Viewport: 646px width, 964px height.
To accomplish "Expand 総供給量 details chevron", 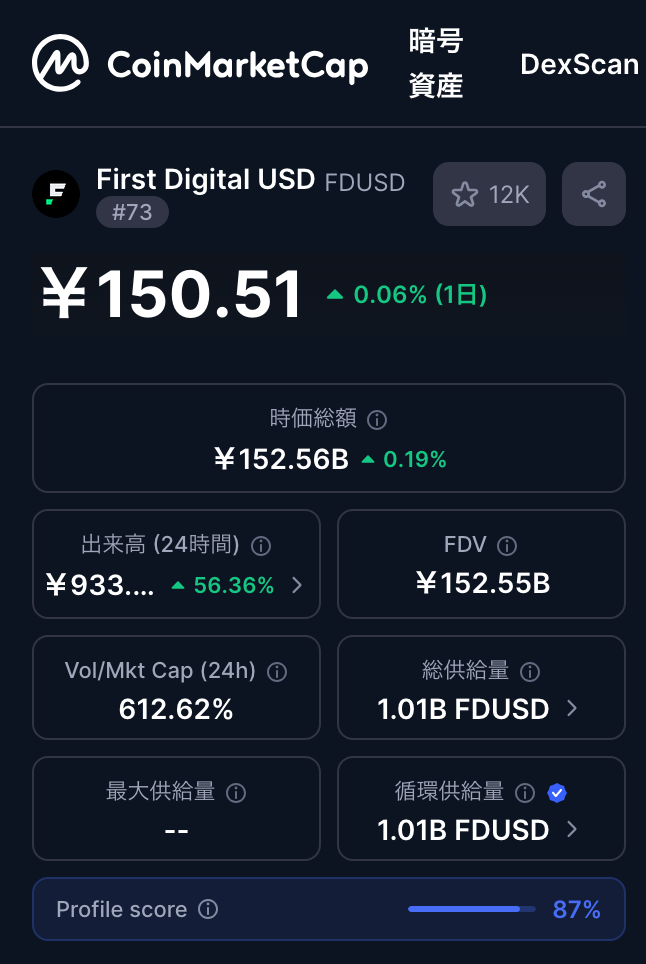I will tap(572, 709).
